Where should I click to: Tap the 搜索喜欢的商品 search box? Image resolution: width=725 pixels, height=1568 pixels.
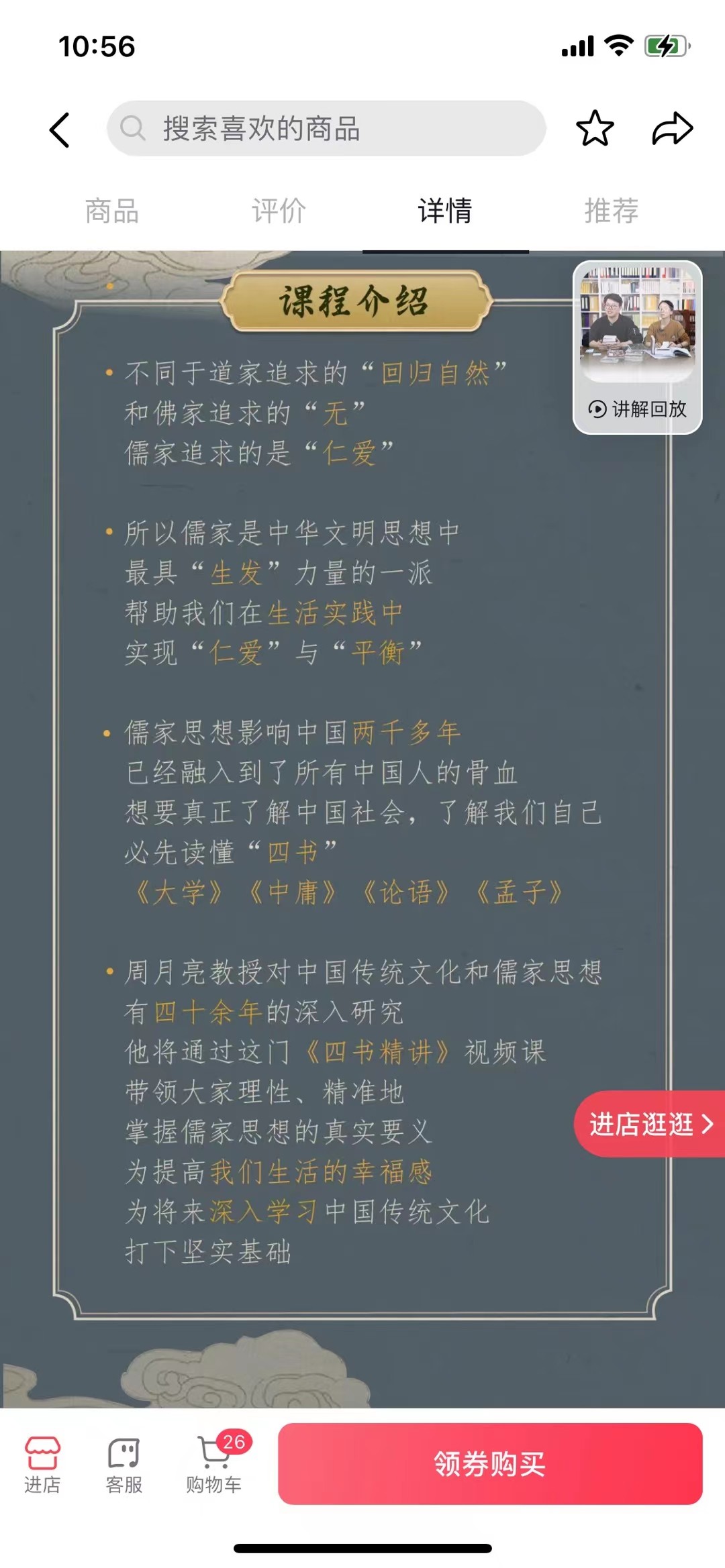pyautogui.click(x=326, y=128)
